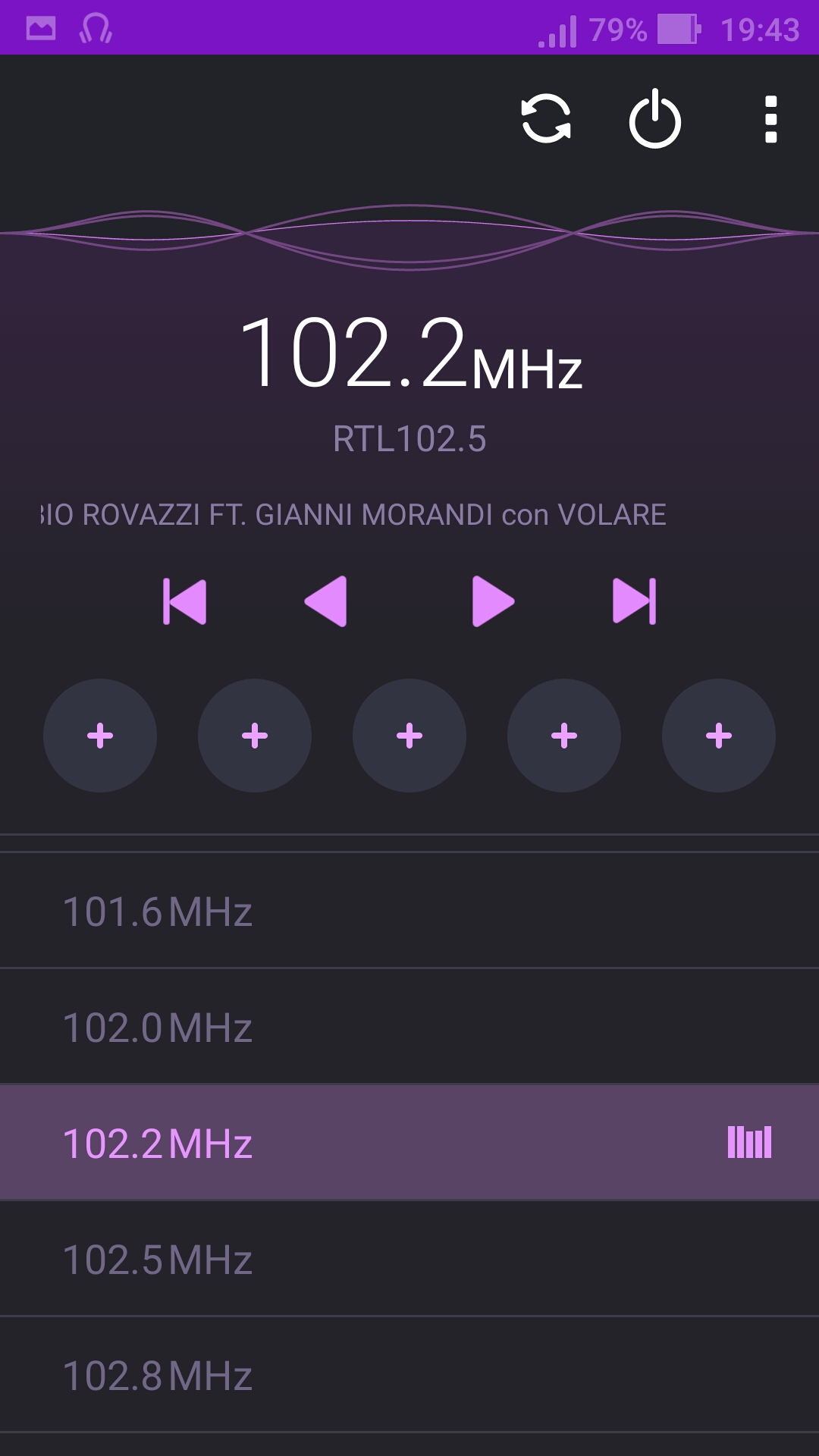Skip to next station
The image size is (819, 1456).
point(635,601)
